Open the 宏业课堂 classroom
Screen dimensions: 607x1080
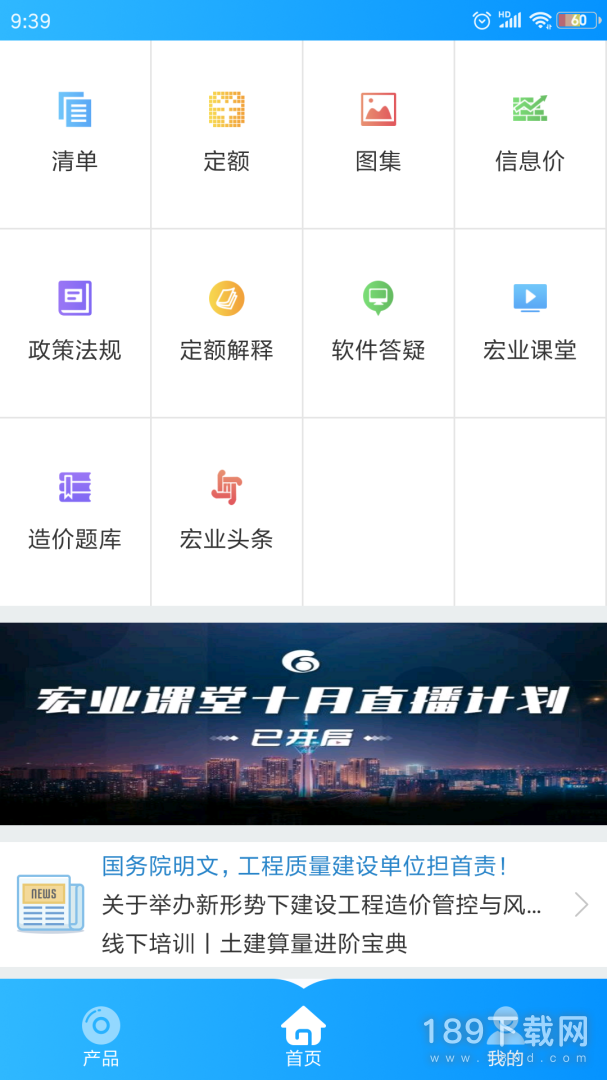point(530,322)
